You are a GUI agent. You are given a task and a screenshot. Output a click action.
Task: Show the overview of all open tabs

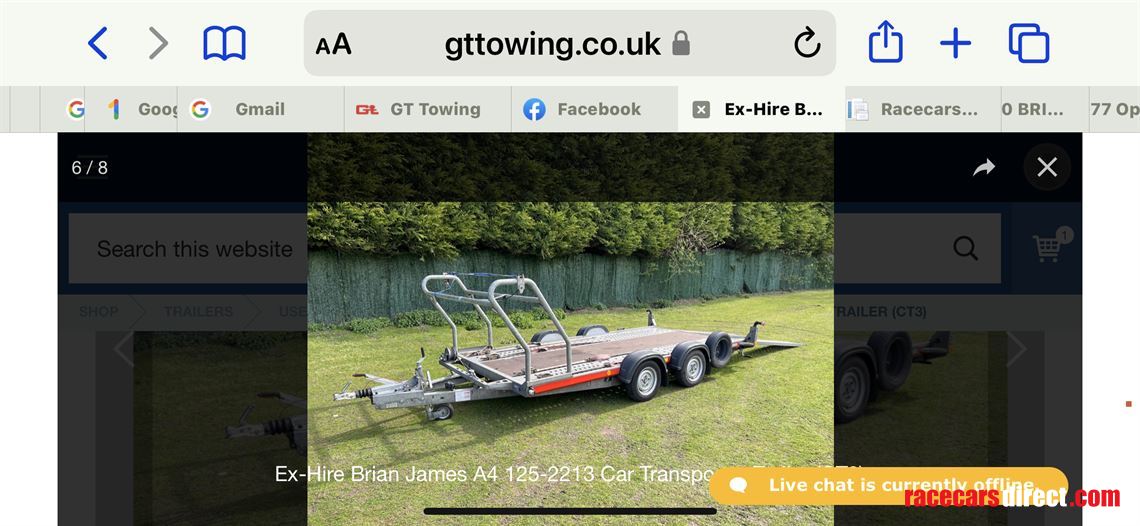1028,43
